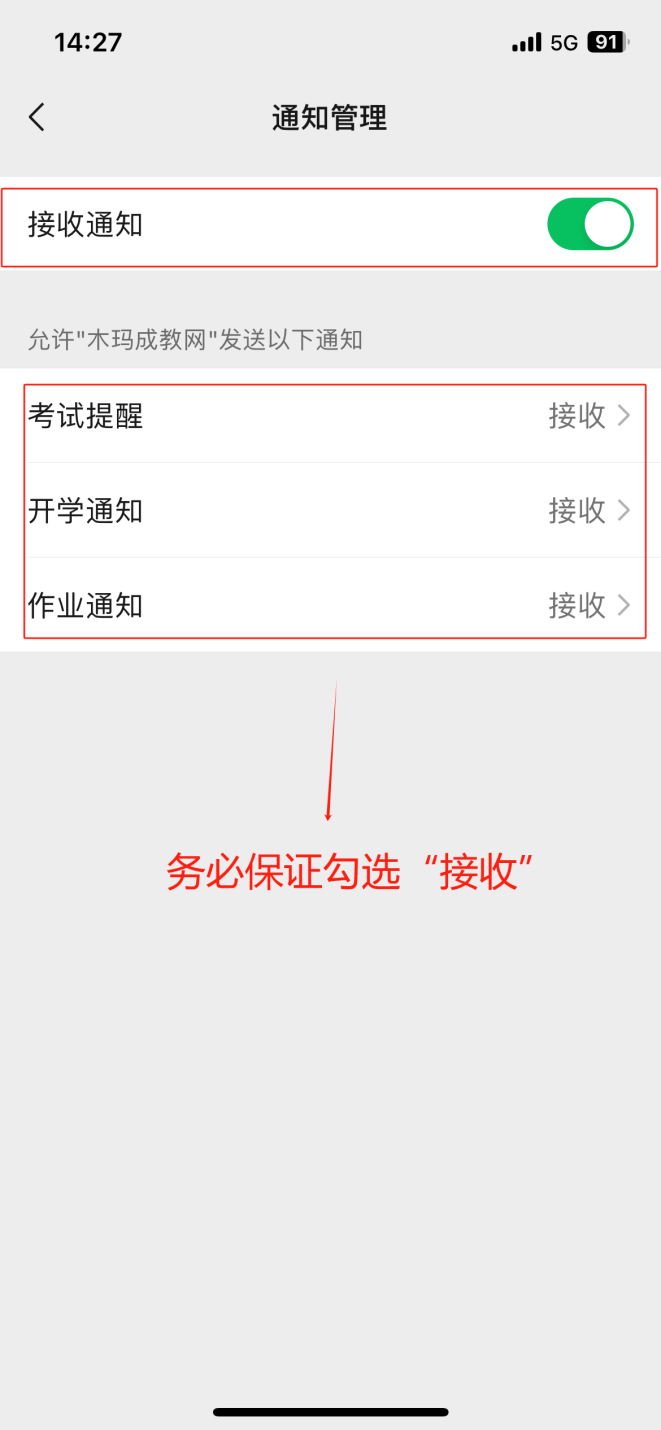Go back from 通知管理
The width and height of the screenshot is (661, 1430).
pos(37,118)
